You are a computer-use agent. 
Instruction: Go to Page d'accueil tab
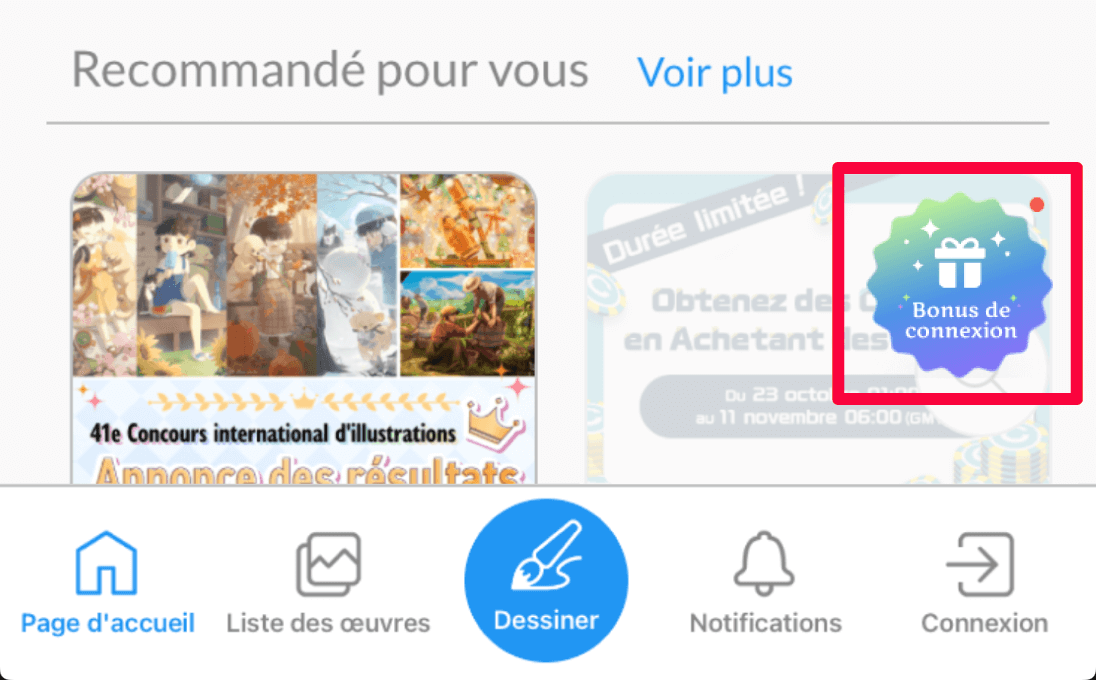[x=107, y=584]
